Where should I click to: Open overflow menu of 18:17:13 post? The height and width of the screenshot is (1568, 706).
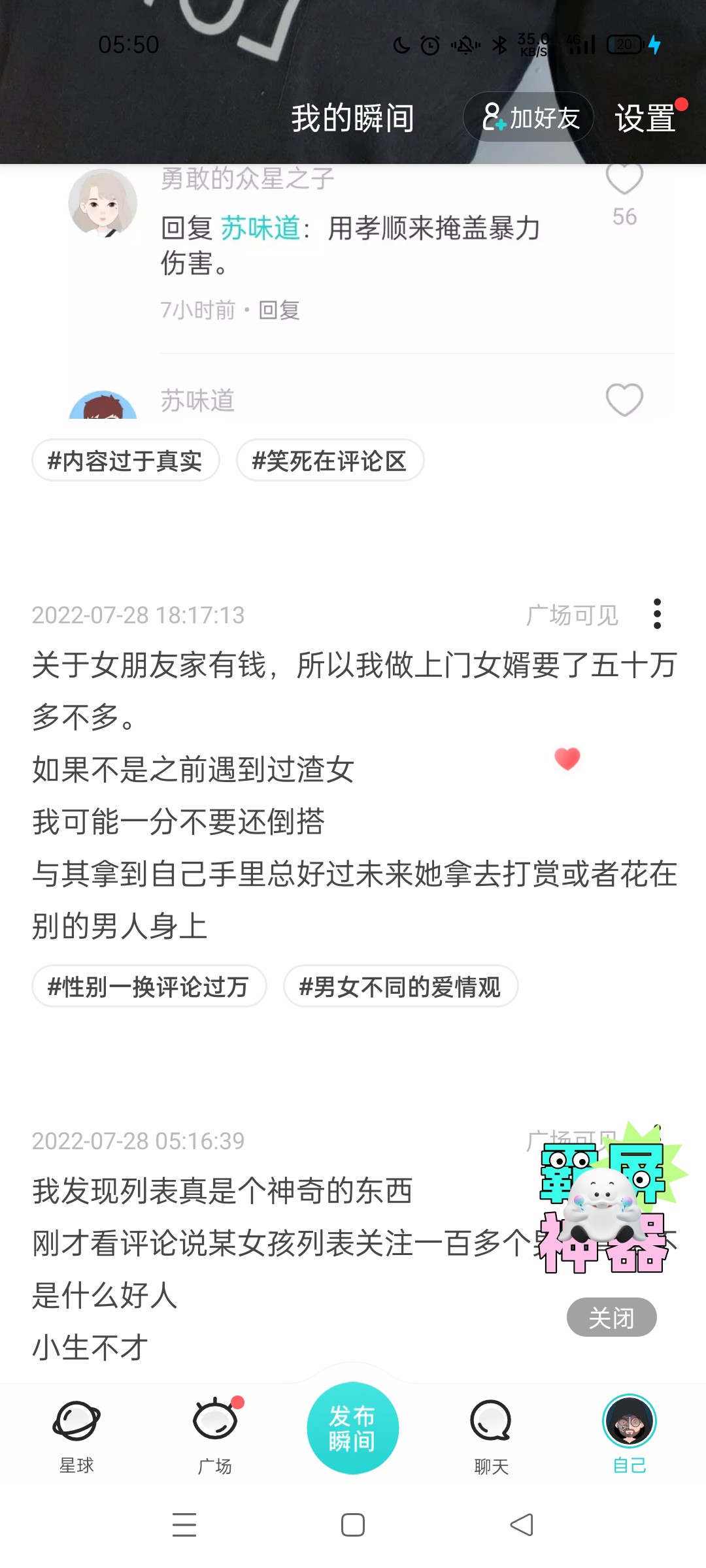tap(657, 614)
